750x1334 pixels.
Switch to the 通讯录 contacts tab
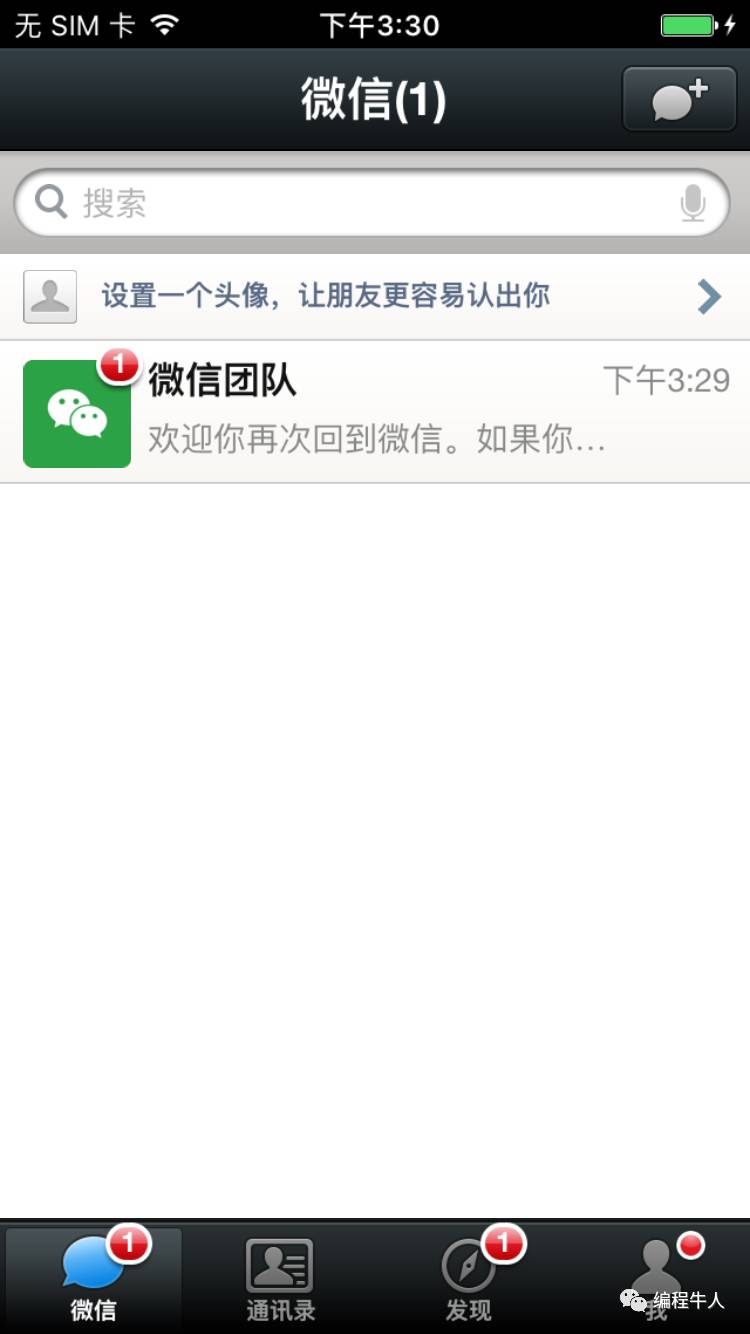(x=281, y=1278)
